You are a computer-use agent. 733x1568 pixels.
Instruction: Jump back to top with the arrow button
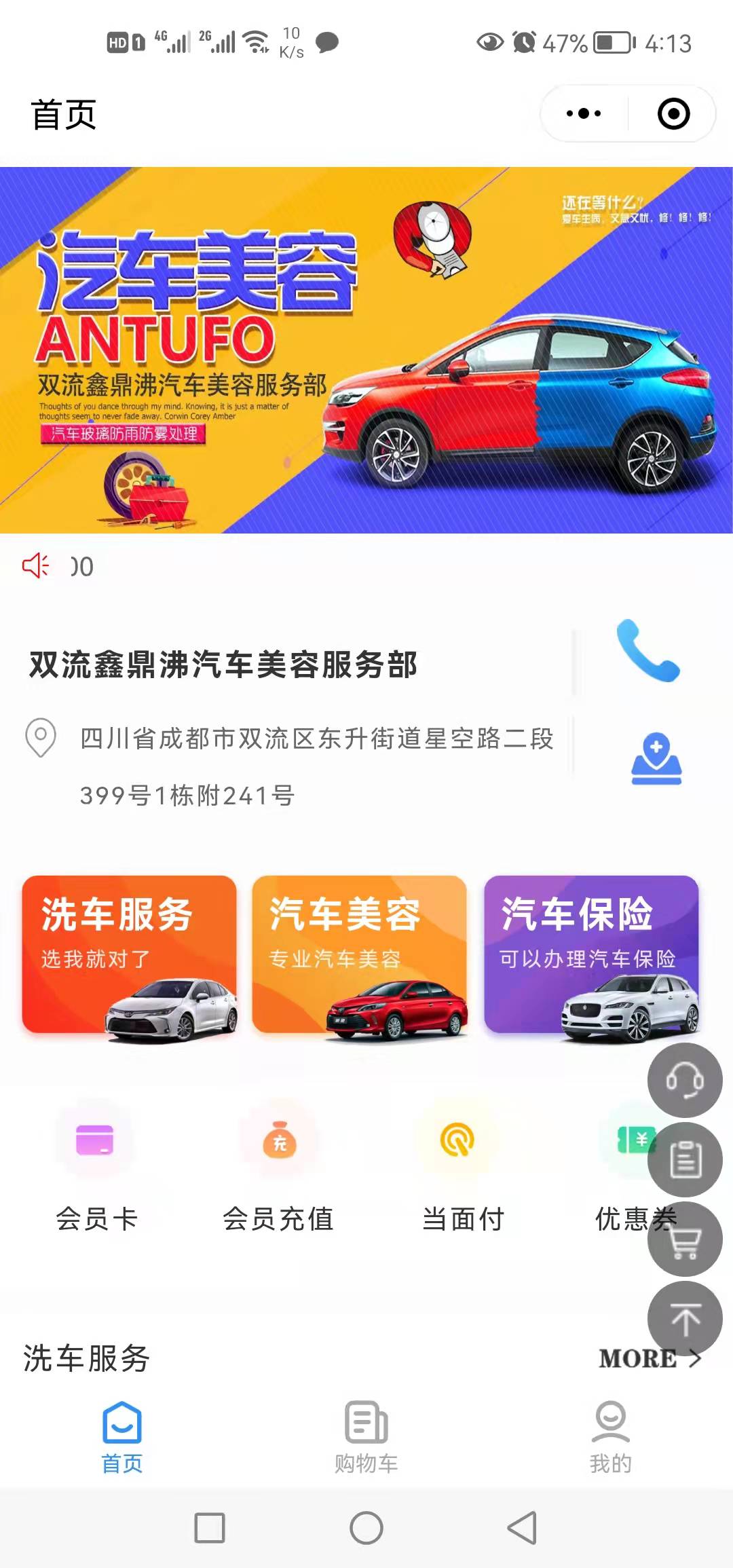click(684, 1318)
